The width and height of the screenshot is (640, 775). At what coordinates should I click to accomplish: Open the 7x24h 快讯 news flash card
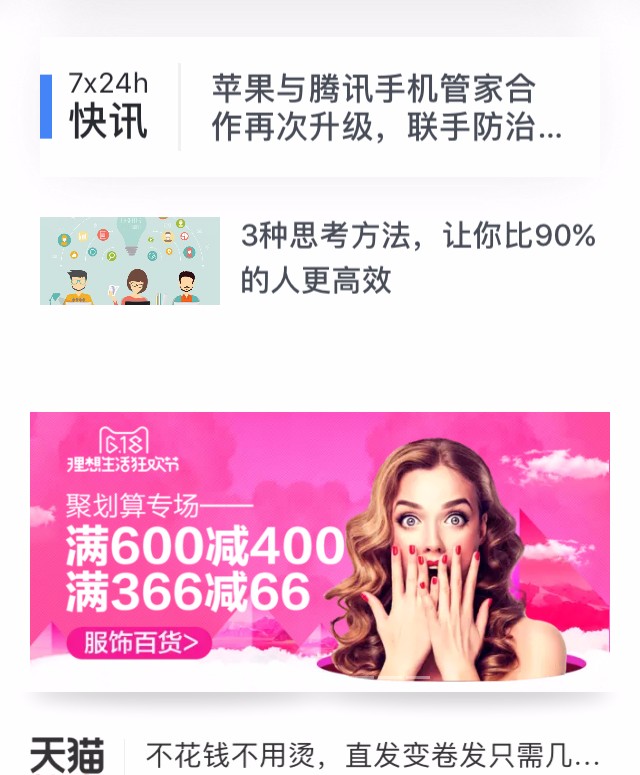[x=320, y=106]
